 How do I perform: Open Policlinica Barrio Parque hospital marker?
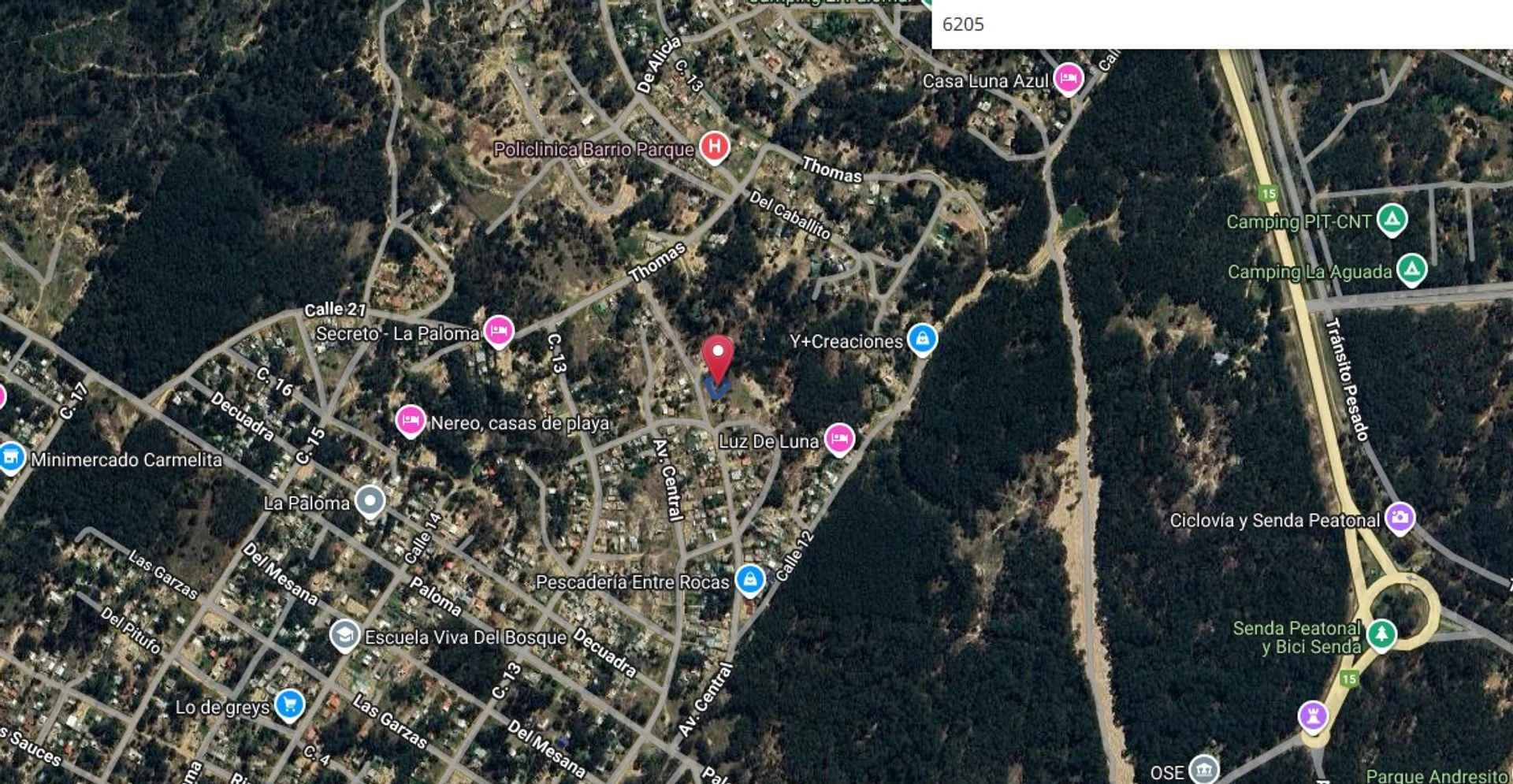coord(714,147)
